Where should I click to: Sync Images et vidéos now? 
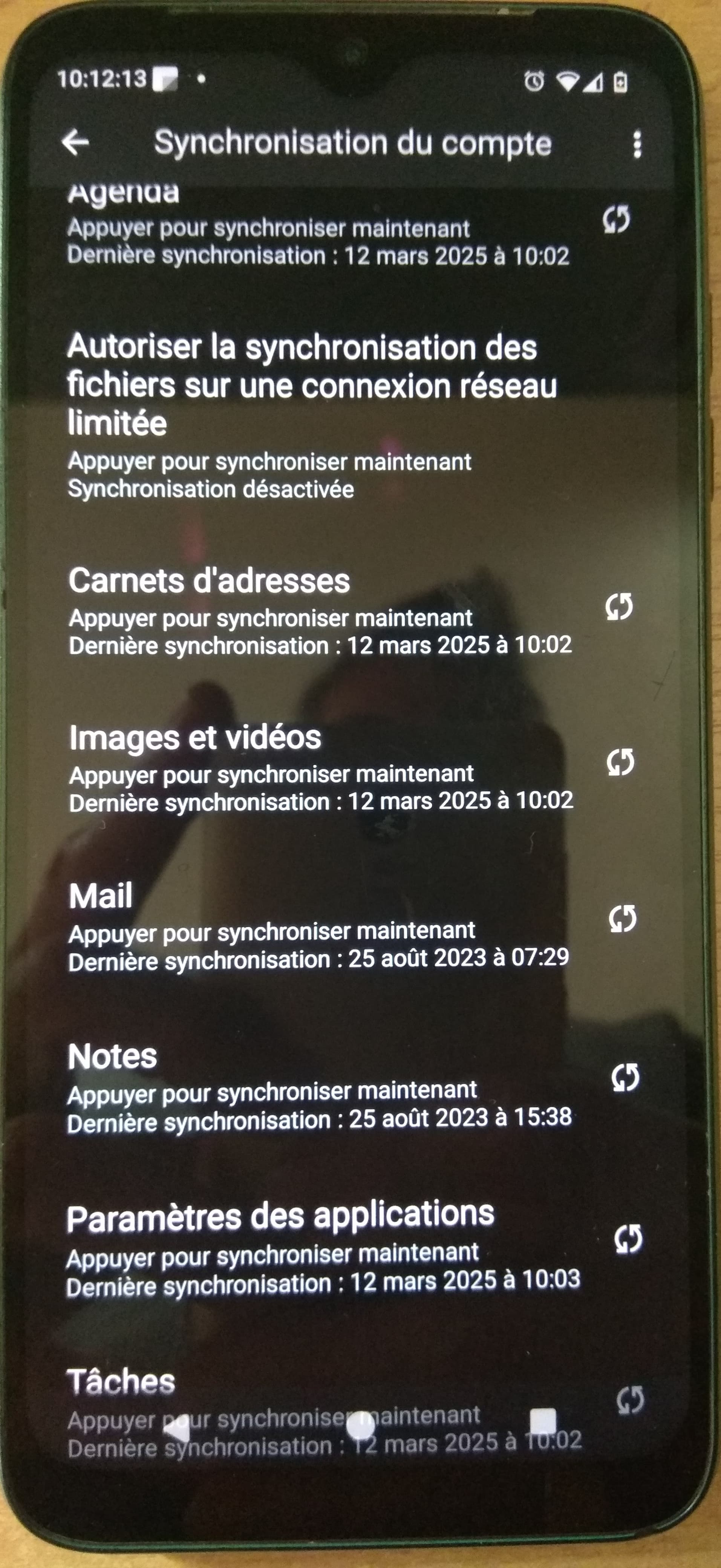click(621, 762)
